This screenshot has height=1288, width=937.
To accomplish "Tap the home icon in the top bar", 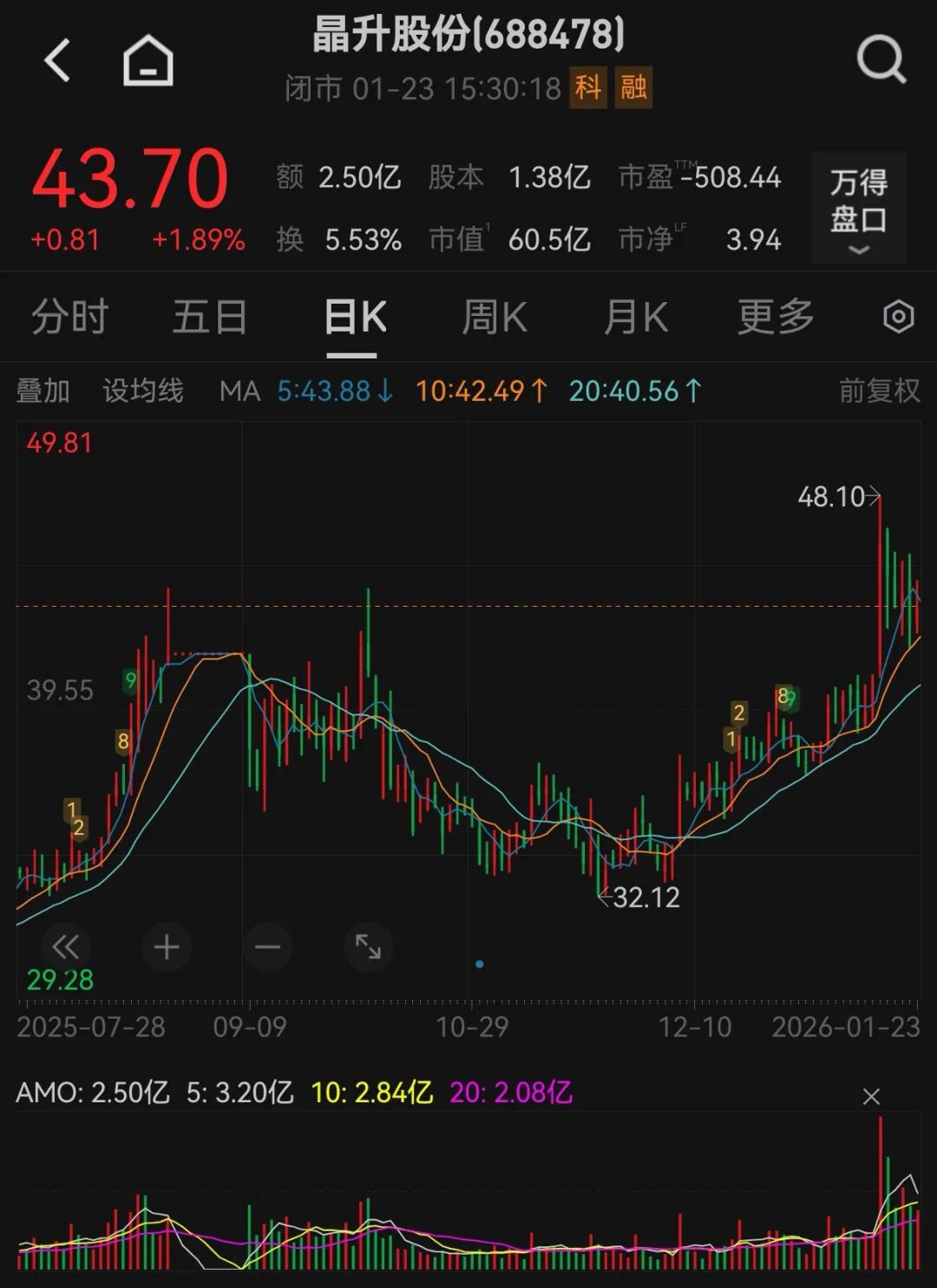I will tap(149, 58).
